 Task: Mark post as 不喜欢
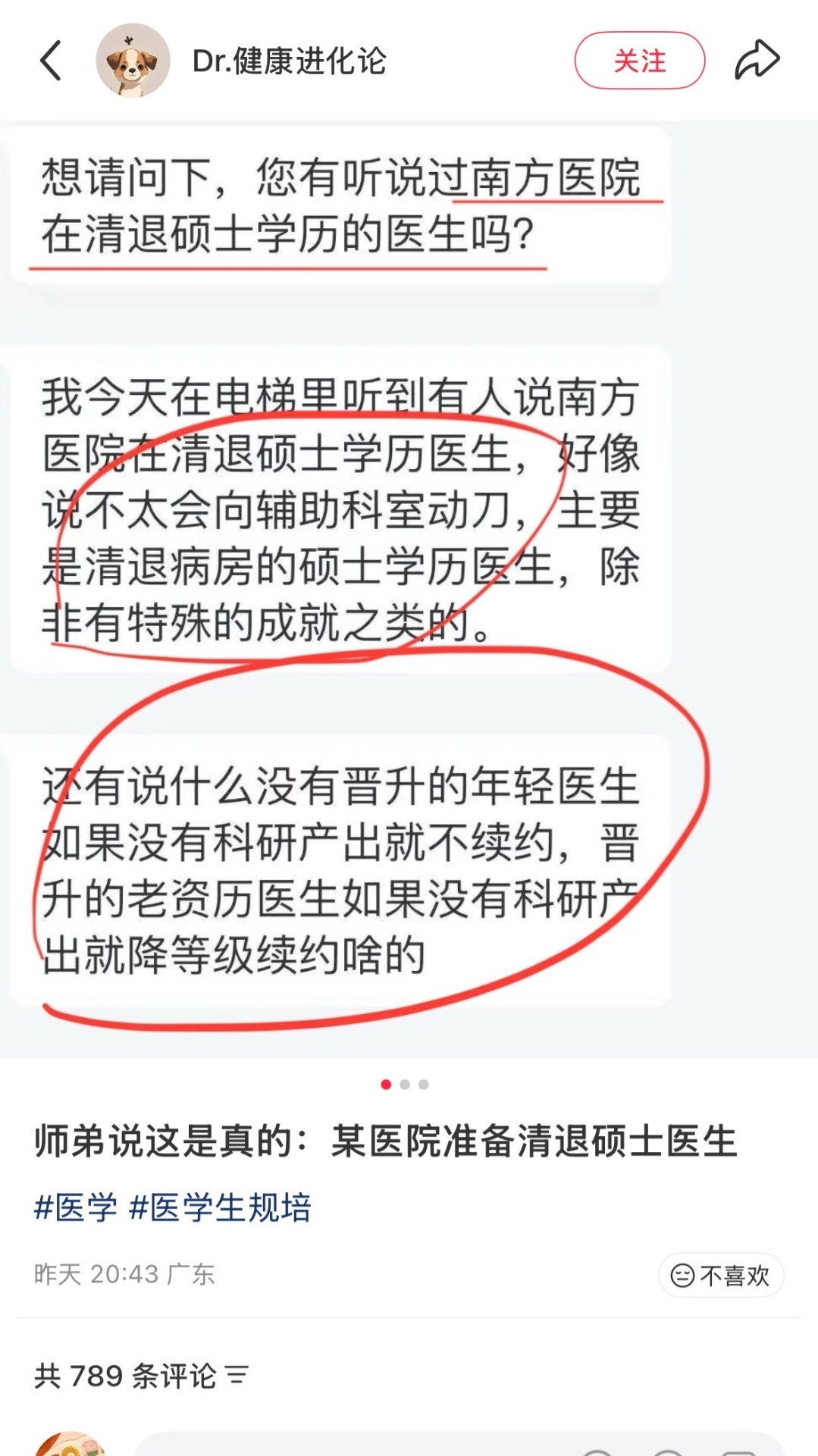tap(721, 1276)
